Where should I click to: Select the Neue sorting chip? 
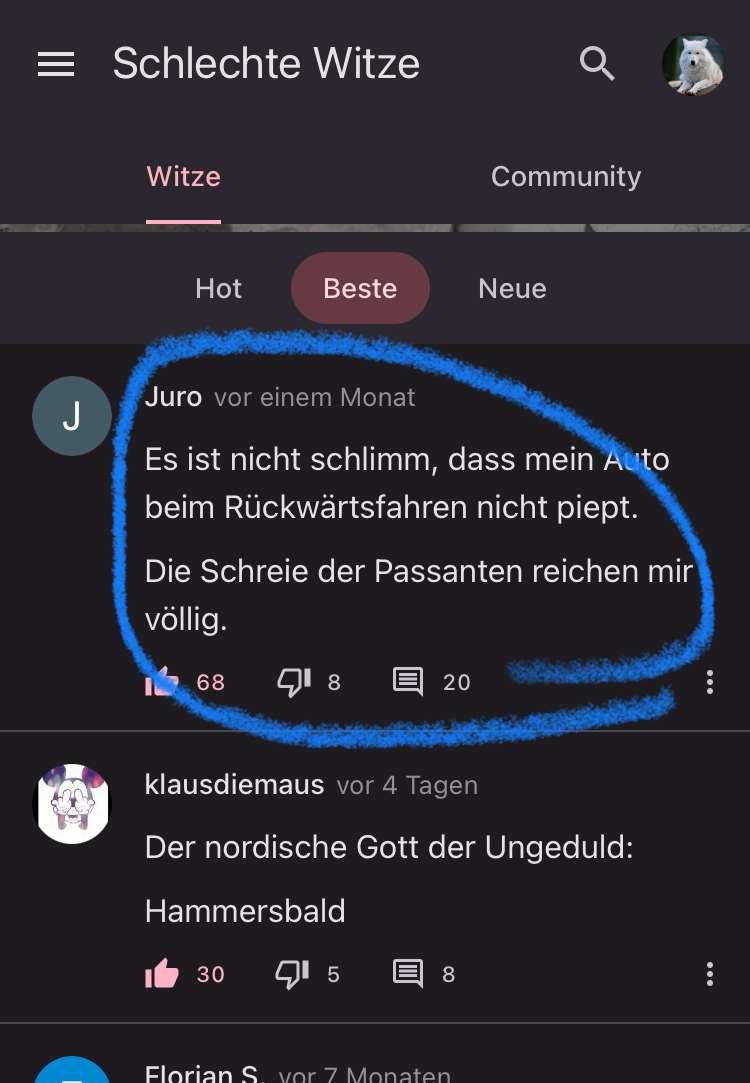click(512, 289)
